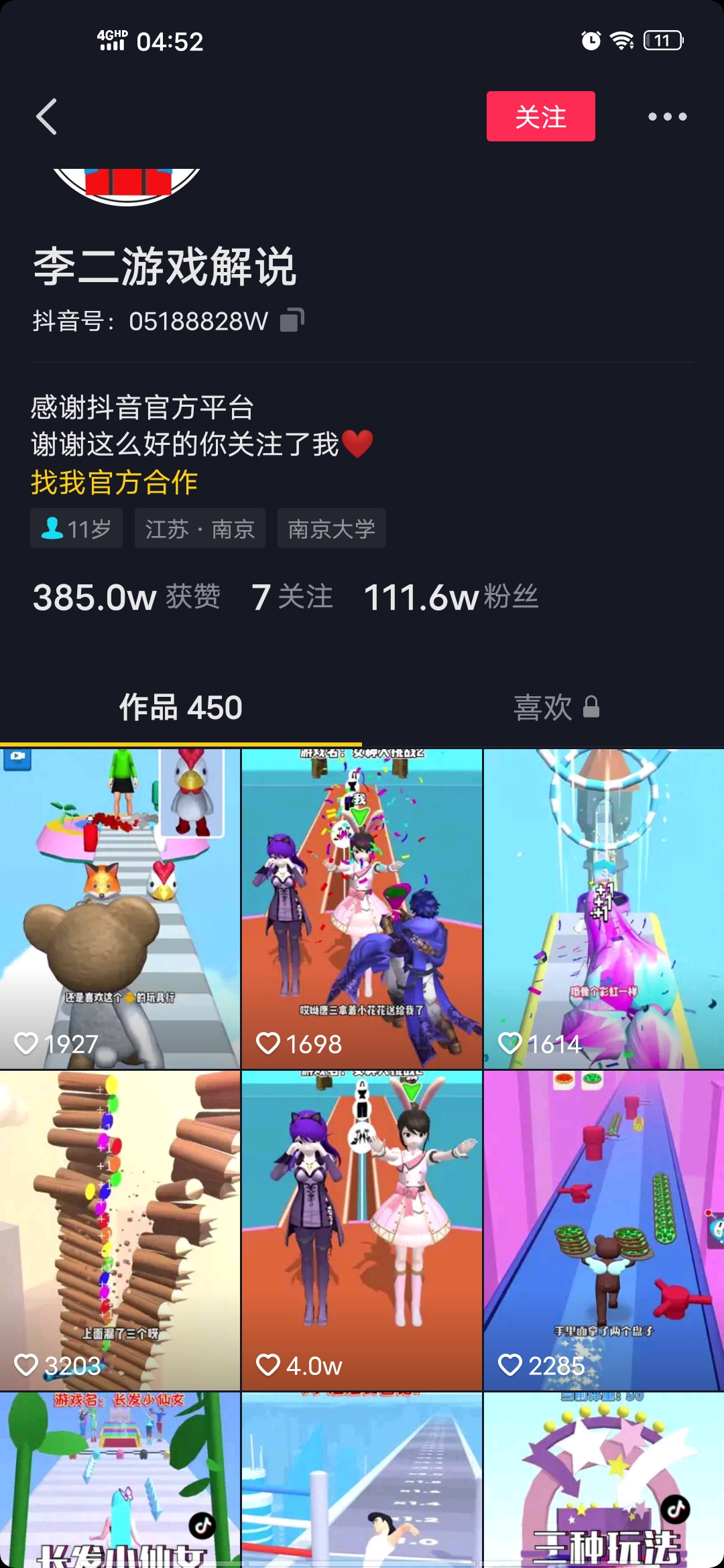Image resolution: width=724 pixels, height=1568 pixels.
Task: Open the video with 1614 likes
Action: (x=603, y=908)
